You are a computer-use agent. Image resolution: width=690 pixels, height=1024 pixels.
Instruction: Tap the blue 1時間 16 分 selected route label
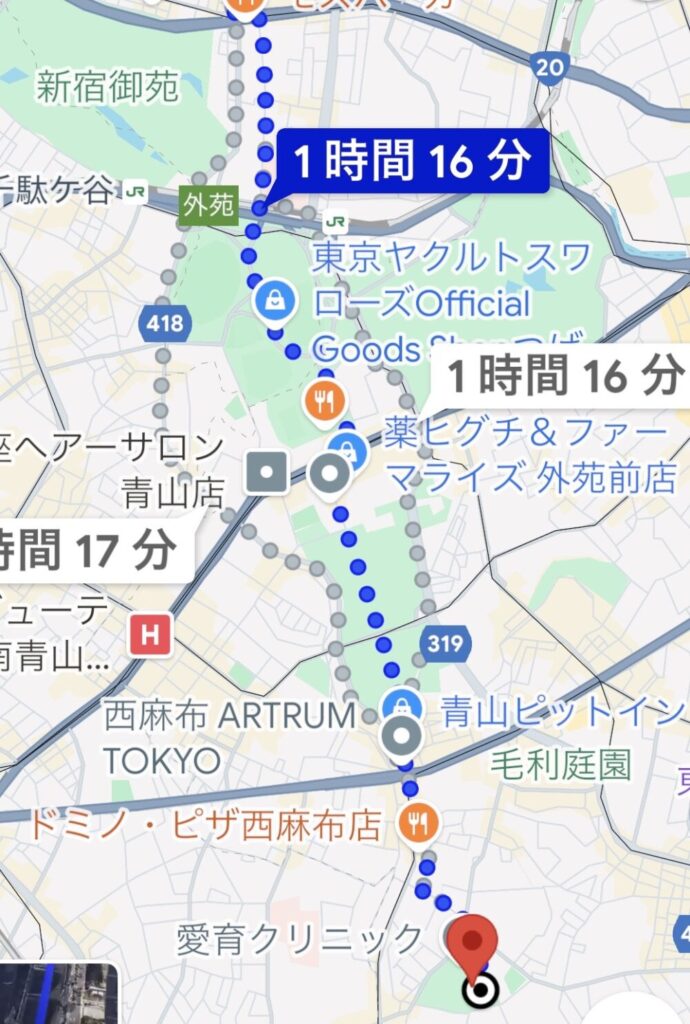click(411, 161)
